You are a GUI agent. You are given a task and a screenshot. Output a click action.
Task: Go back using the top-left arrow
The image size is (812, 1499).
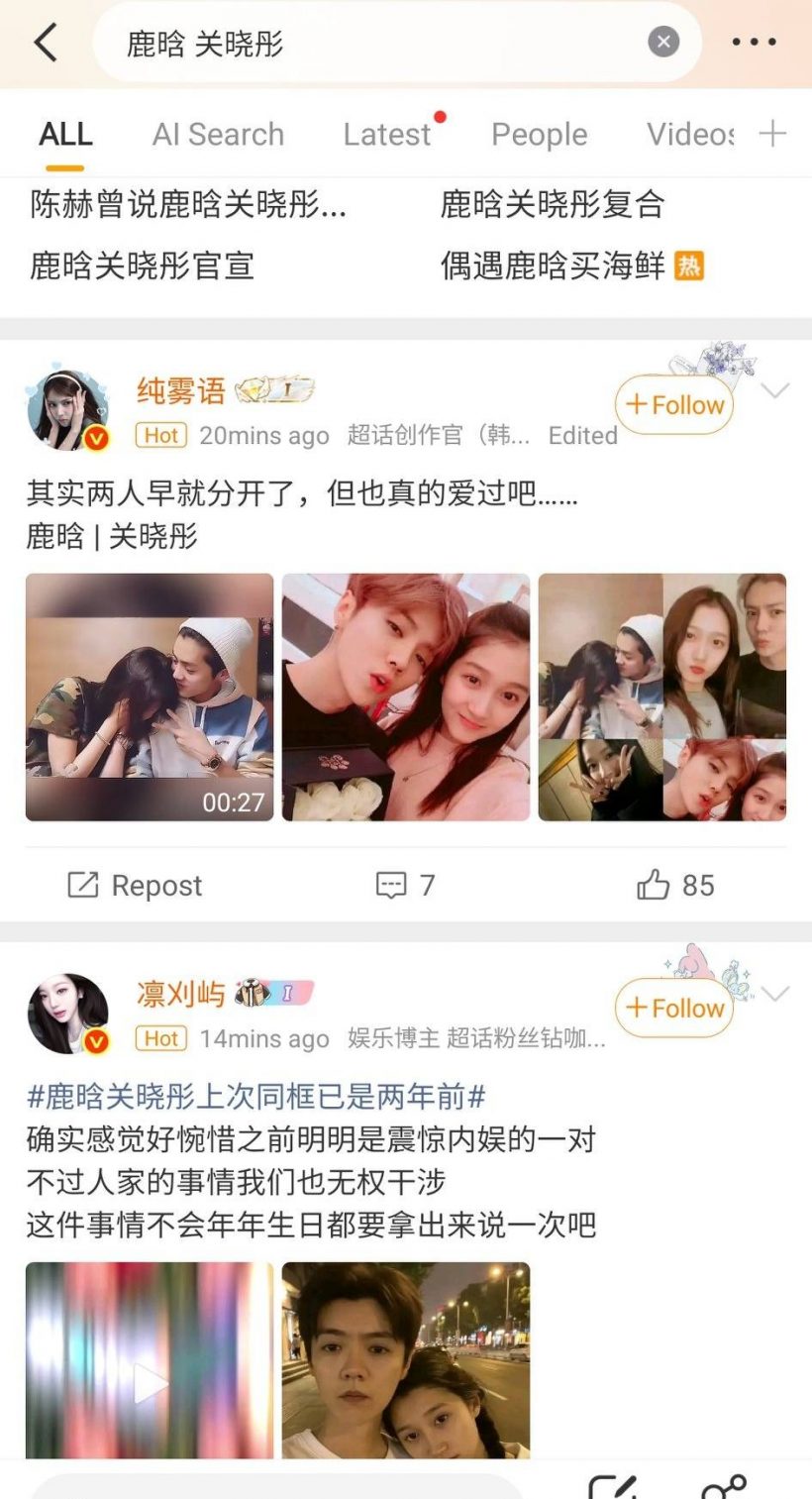[x=46, y=43]
